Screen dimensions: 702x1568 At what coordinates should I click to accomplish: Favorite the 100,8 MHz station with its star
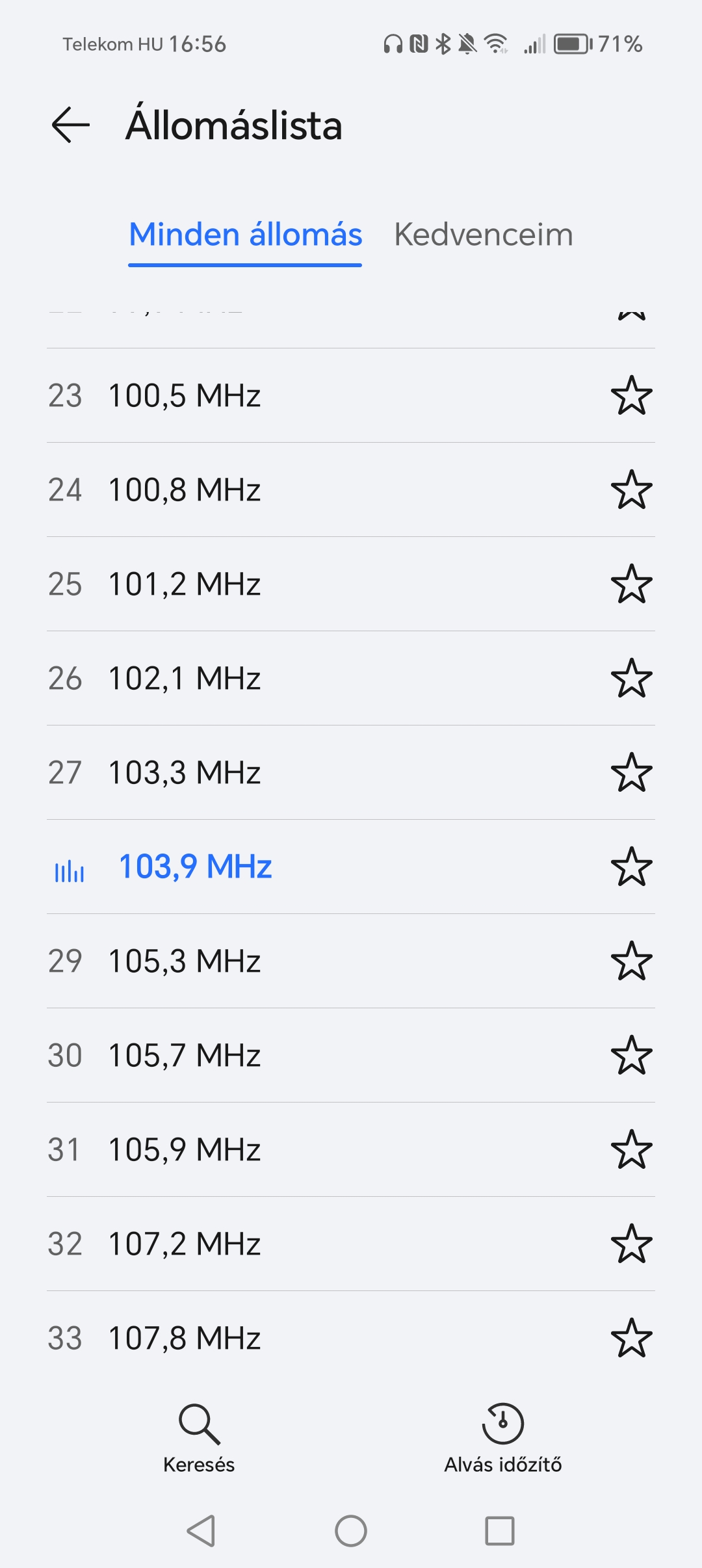click(x=631, y=490)
